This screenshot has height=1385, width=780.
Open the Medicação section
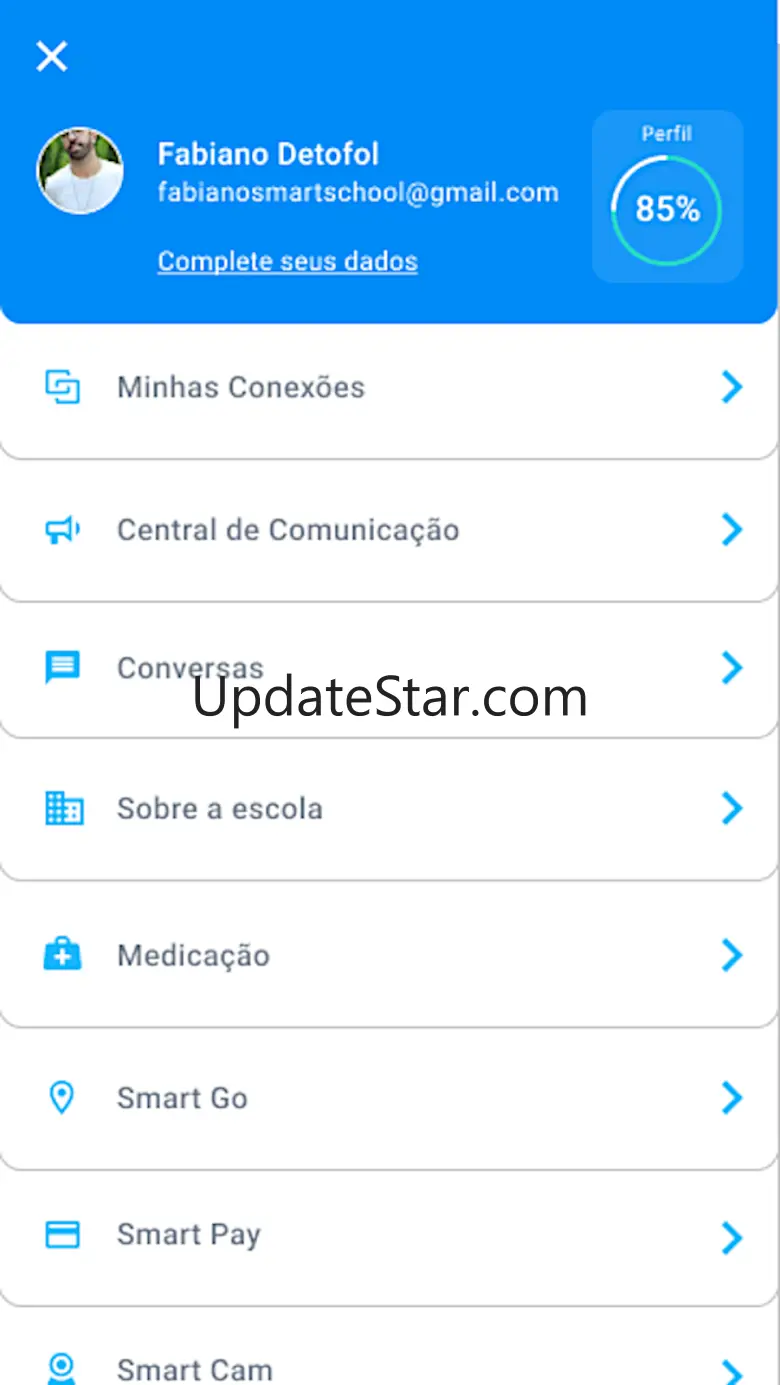point(388,955)
